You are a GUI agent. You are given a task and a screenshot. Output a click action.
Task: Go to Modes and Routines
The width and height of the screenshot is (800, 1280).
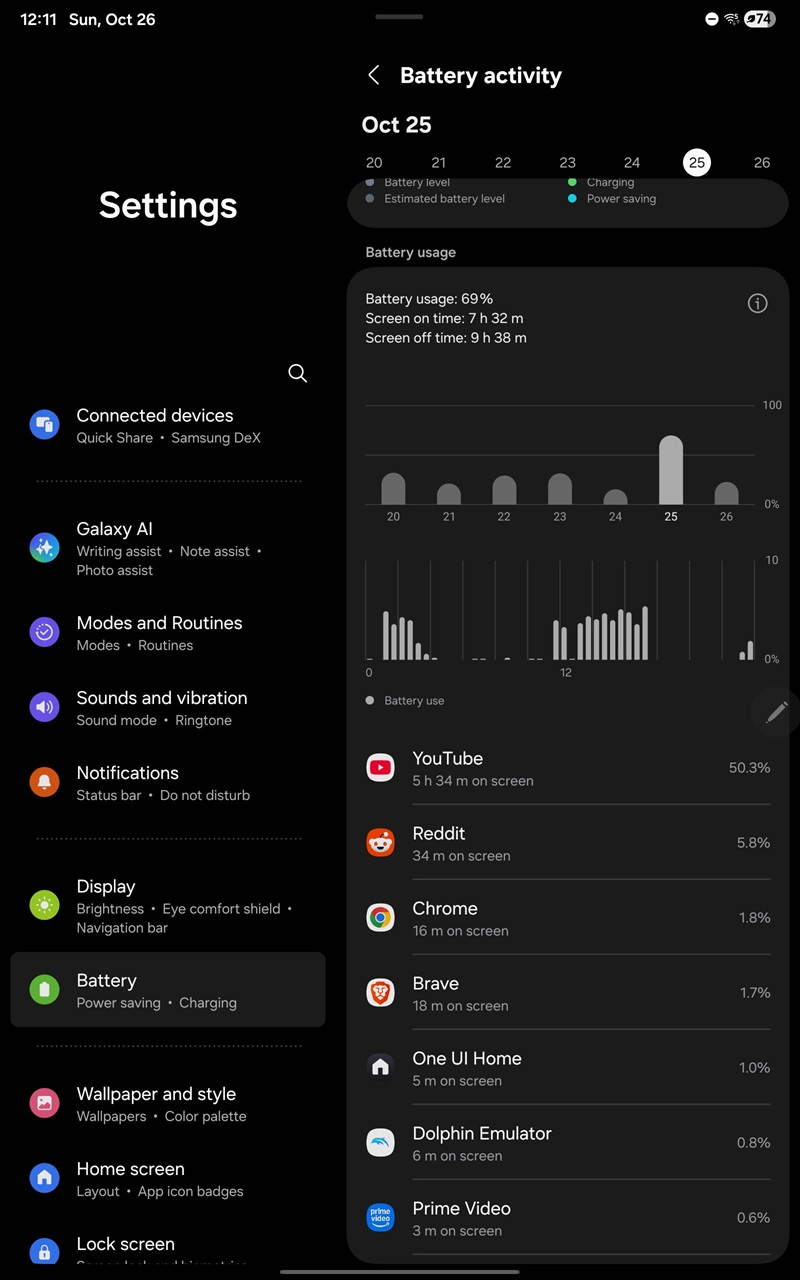click(x=168, y=633)
